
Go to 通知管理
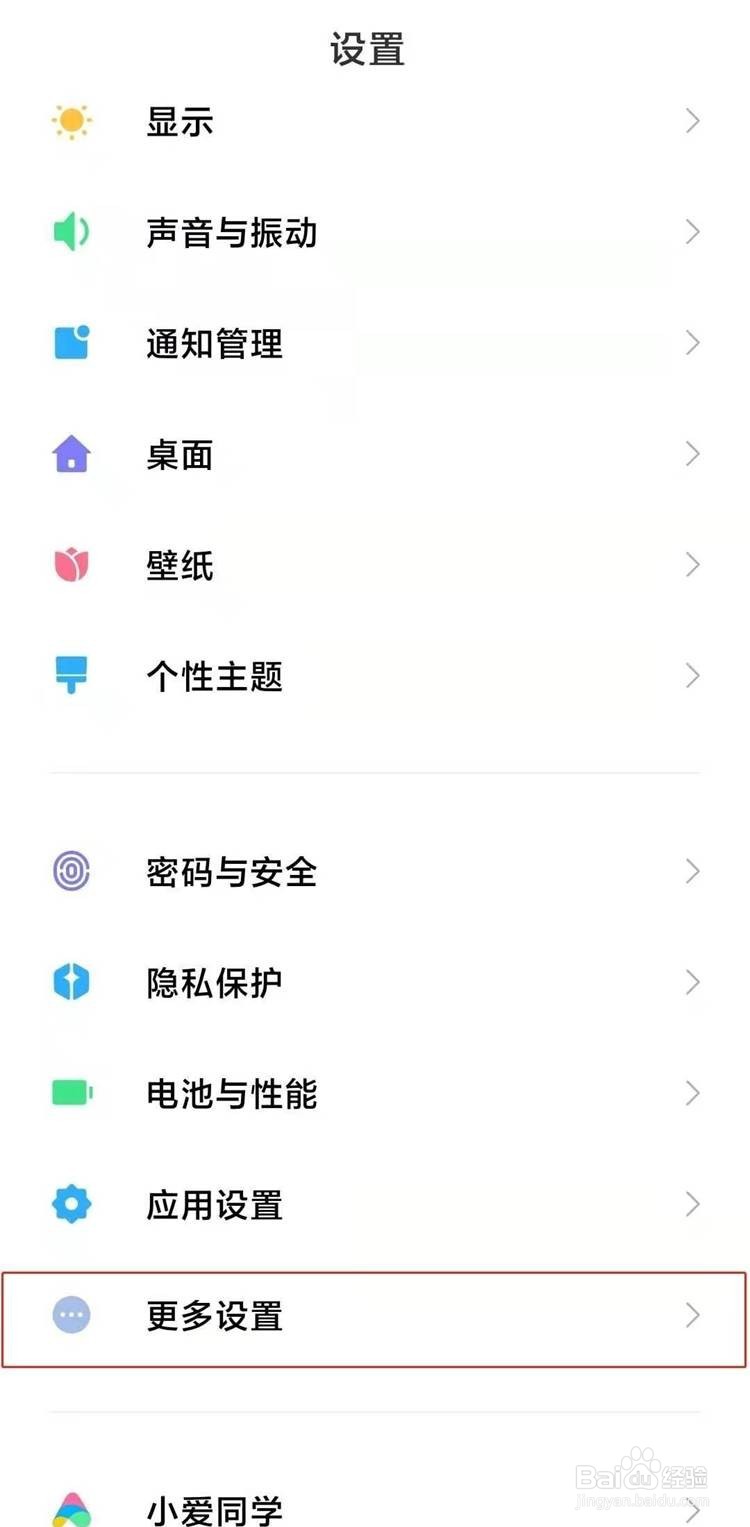coord(375,344)
